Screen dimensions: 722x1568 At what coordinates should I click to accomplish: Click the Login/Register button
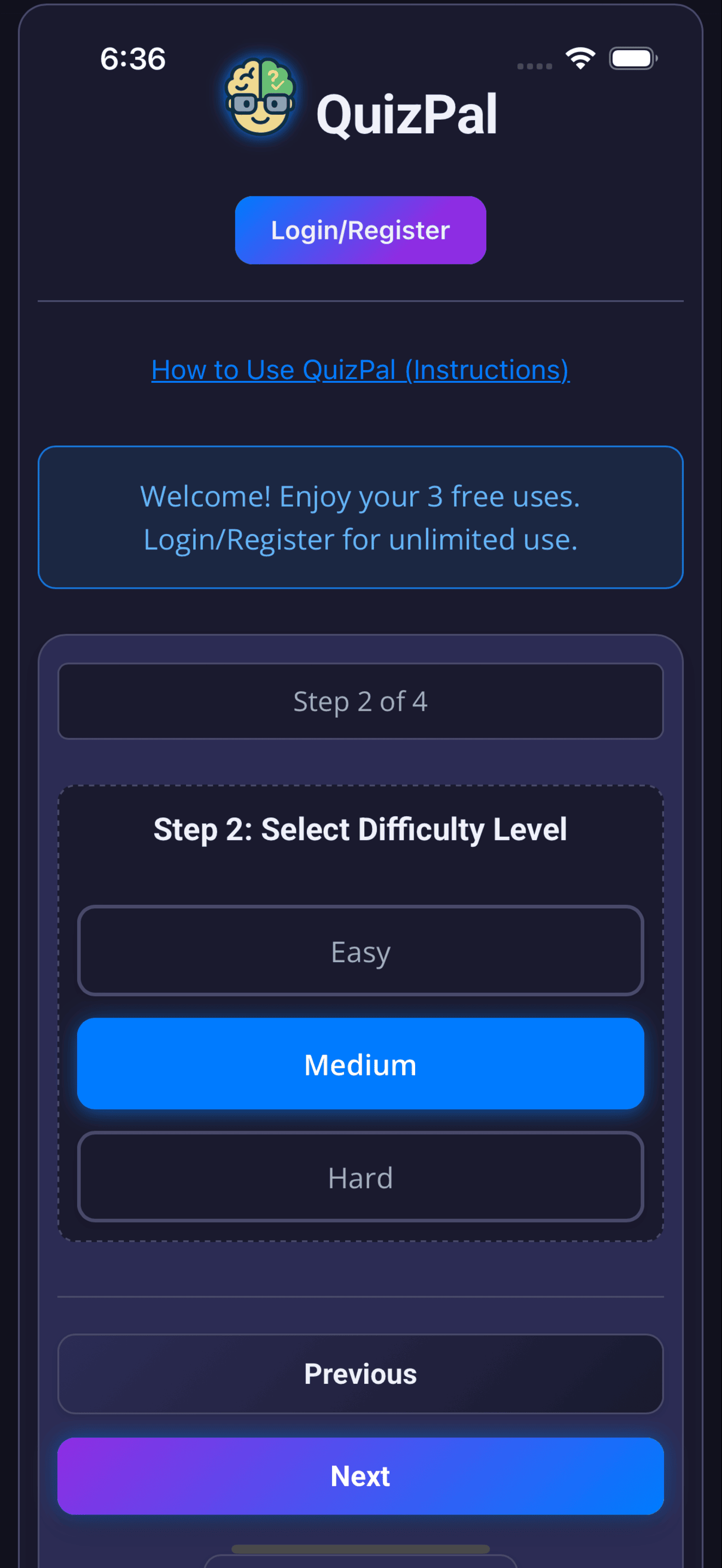tap(360, 230)
